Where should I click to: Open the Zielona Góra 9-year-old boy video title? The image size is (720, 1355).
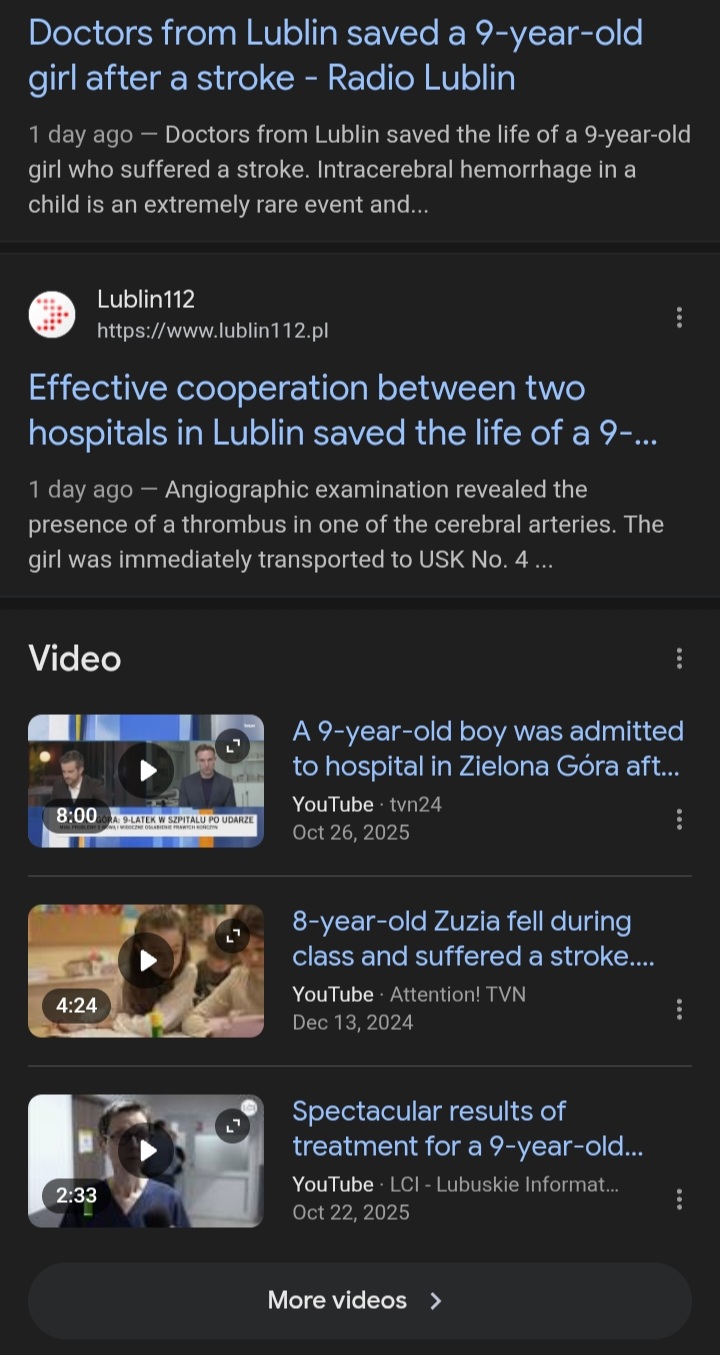tap(487, 748)
